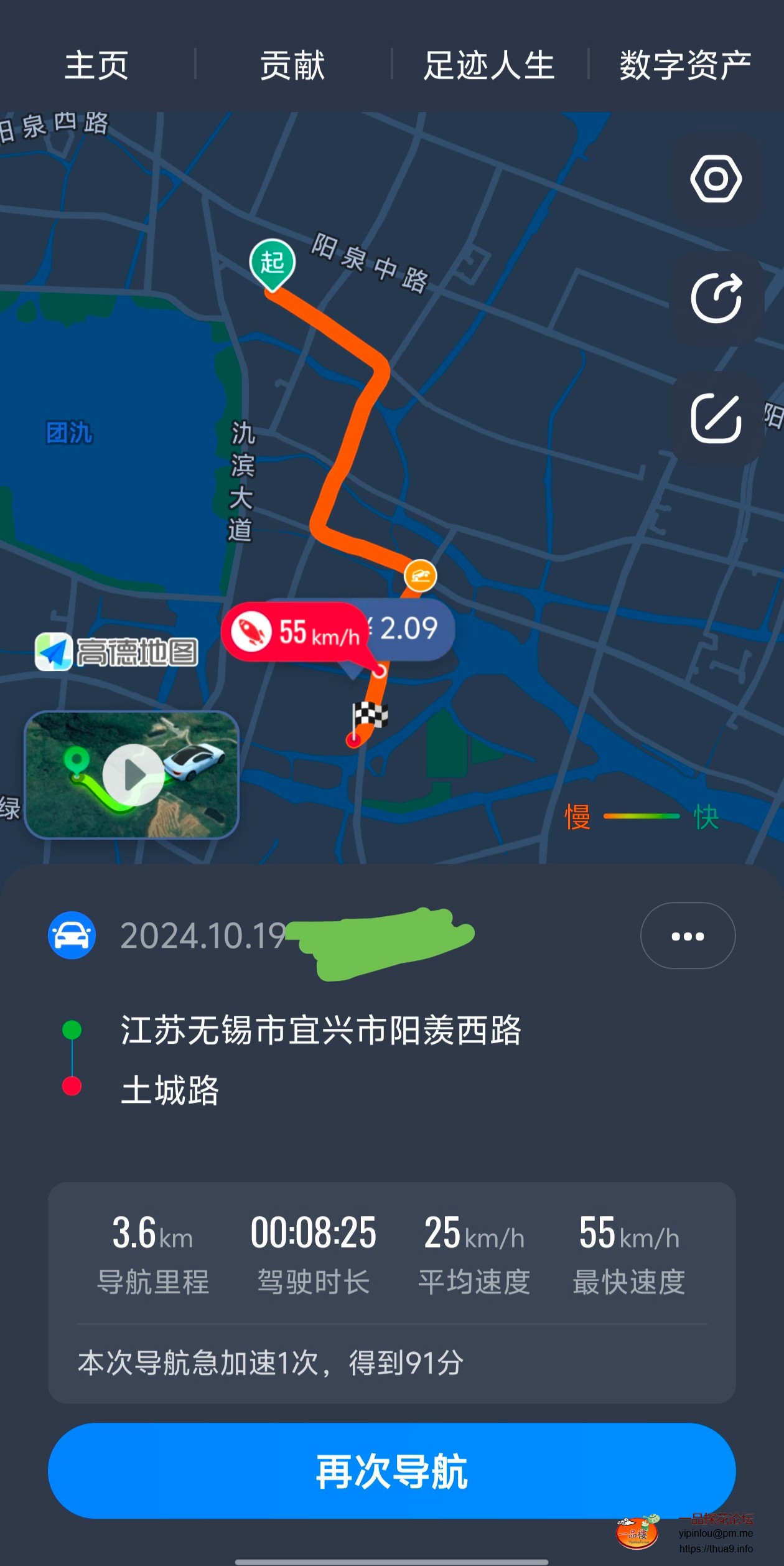Play the route replay video
Screen dimensions: 784x1566
(x=132, y=775)
